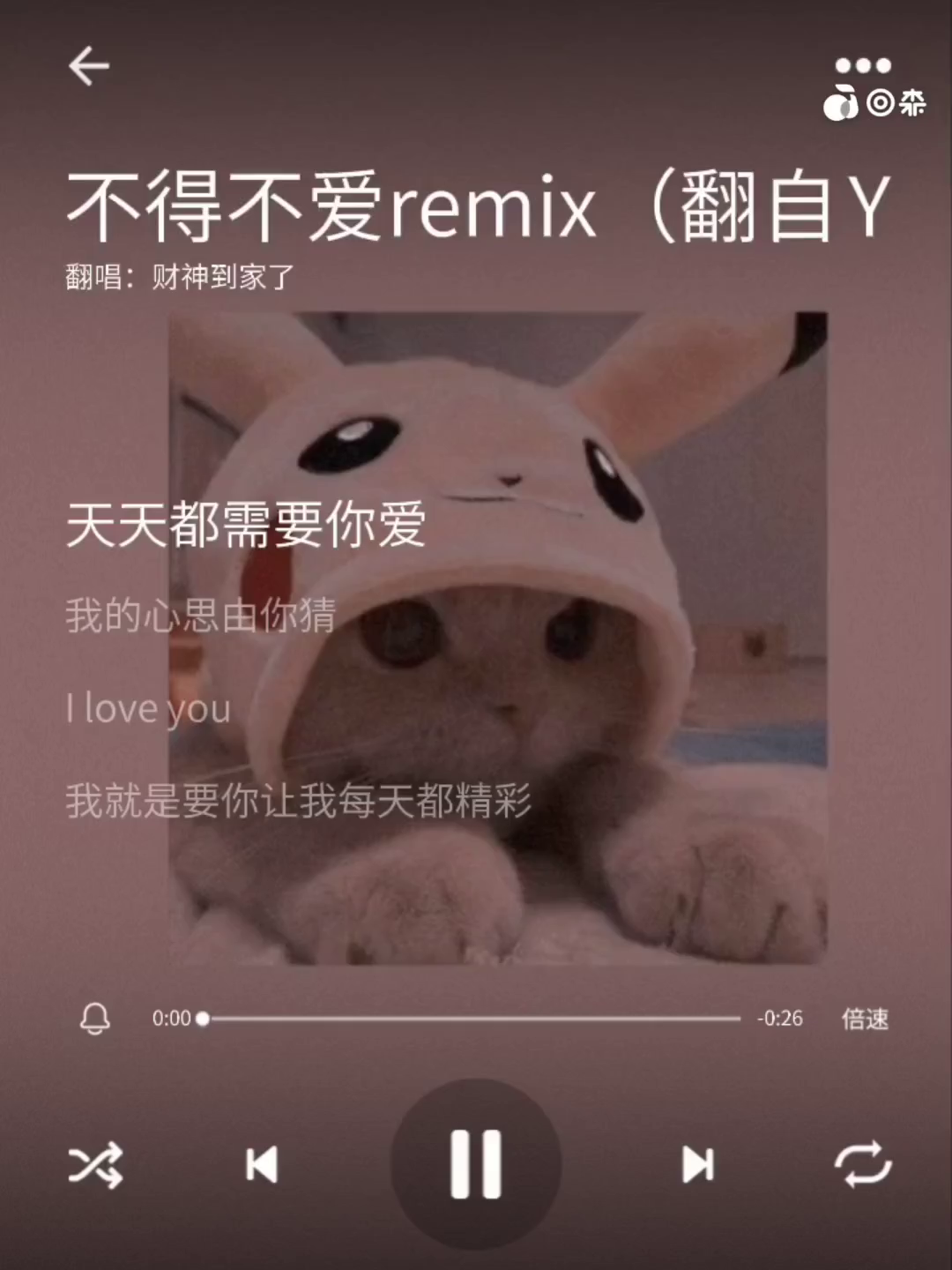Open the 倍速 playback speed option
952x1270 pixels.
point(865,1020)
